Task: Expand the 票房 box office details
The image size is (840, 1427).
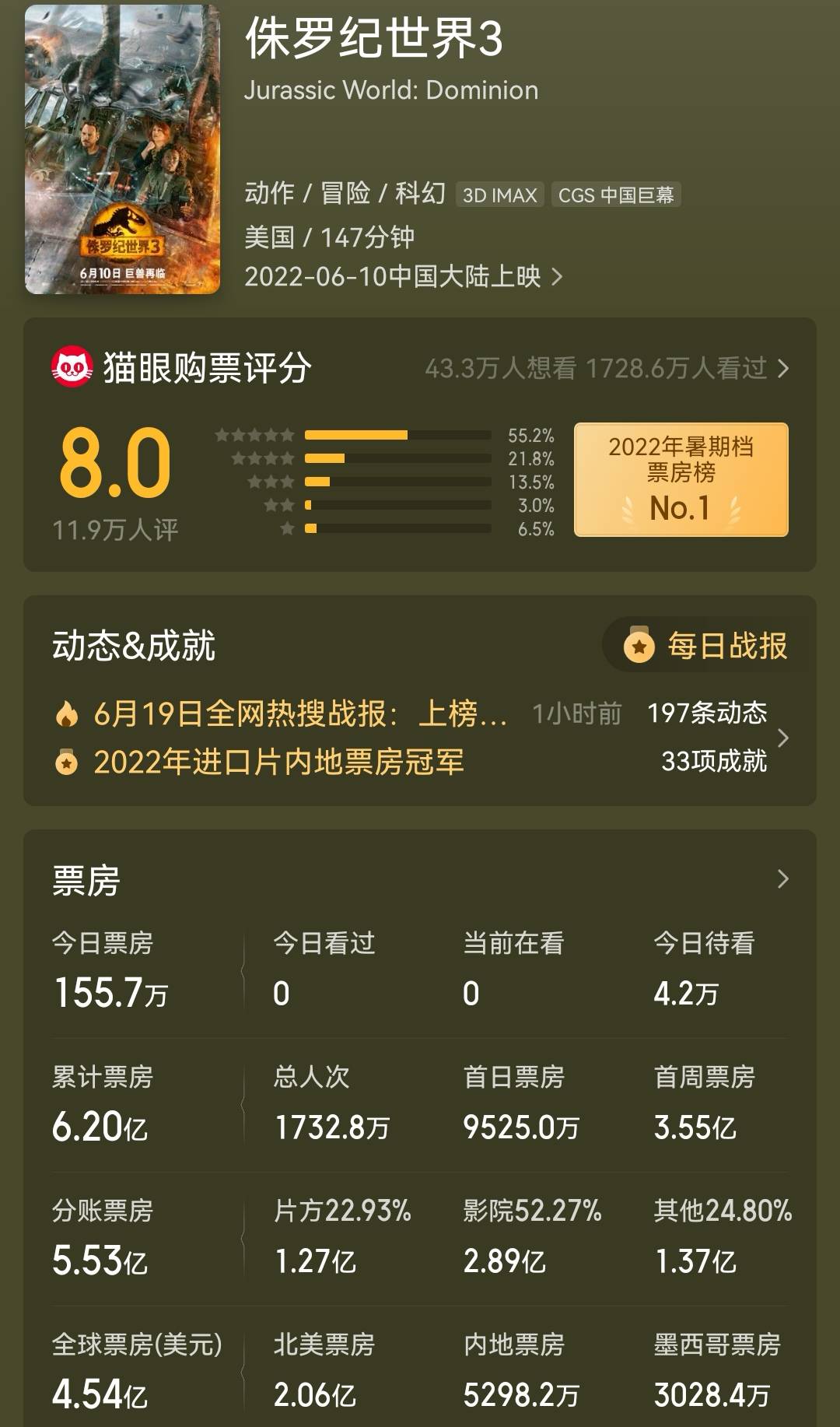Action: (x=782, y=880)
